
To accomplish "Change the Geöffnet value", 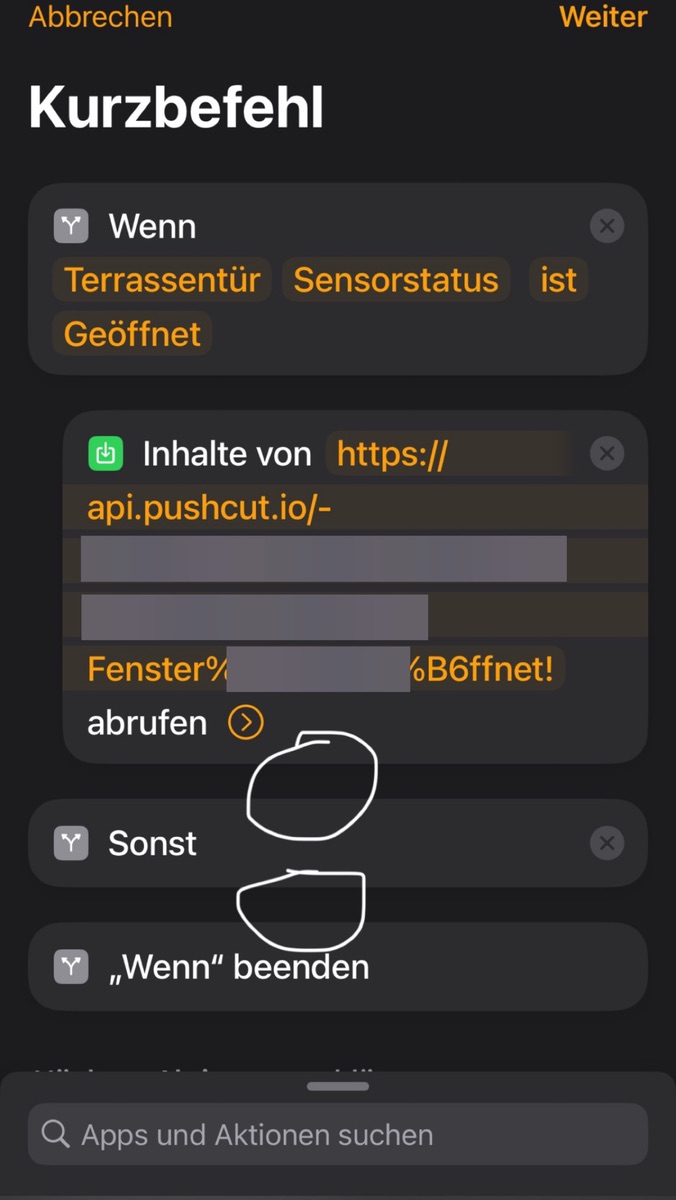I will 132,333.
